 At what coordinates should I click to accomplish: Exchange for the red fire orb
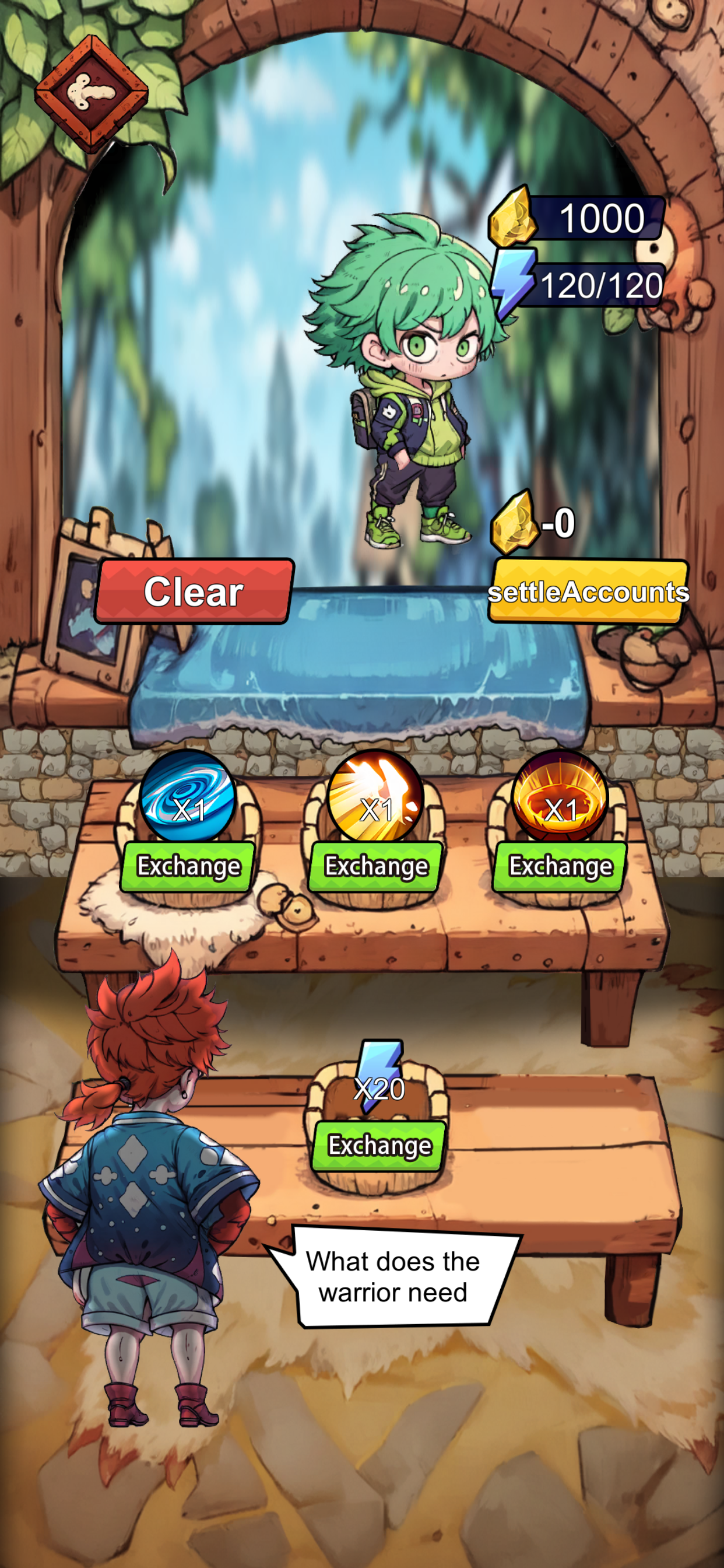tap(560, 866)
